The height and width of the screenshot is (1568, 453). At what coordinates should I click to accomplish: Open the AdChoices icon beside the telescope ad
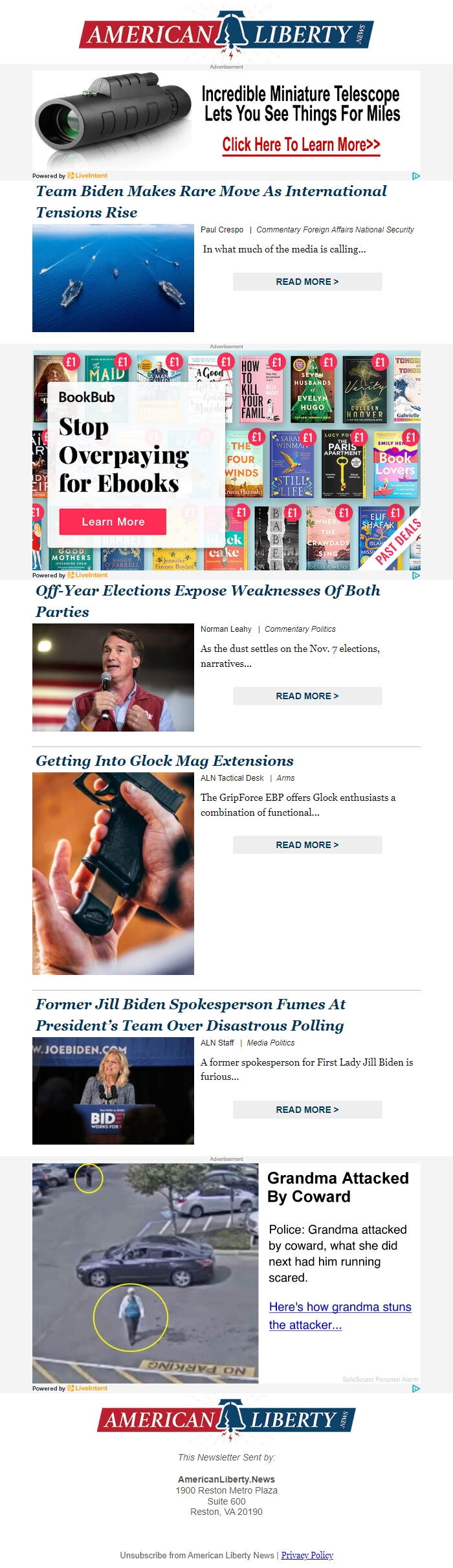[415, 175]
